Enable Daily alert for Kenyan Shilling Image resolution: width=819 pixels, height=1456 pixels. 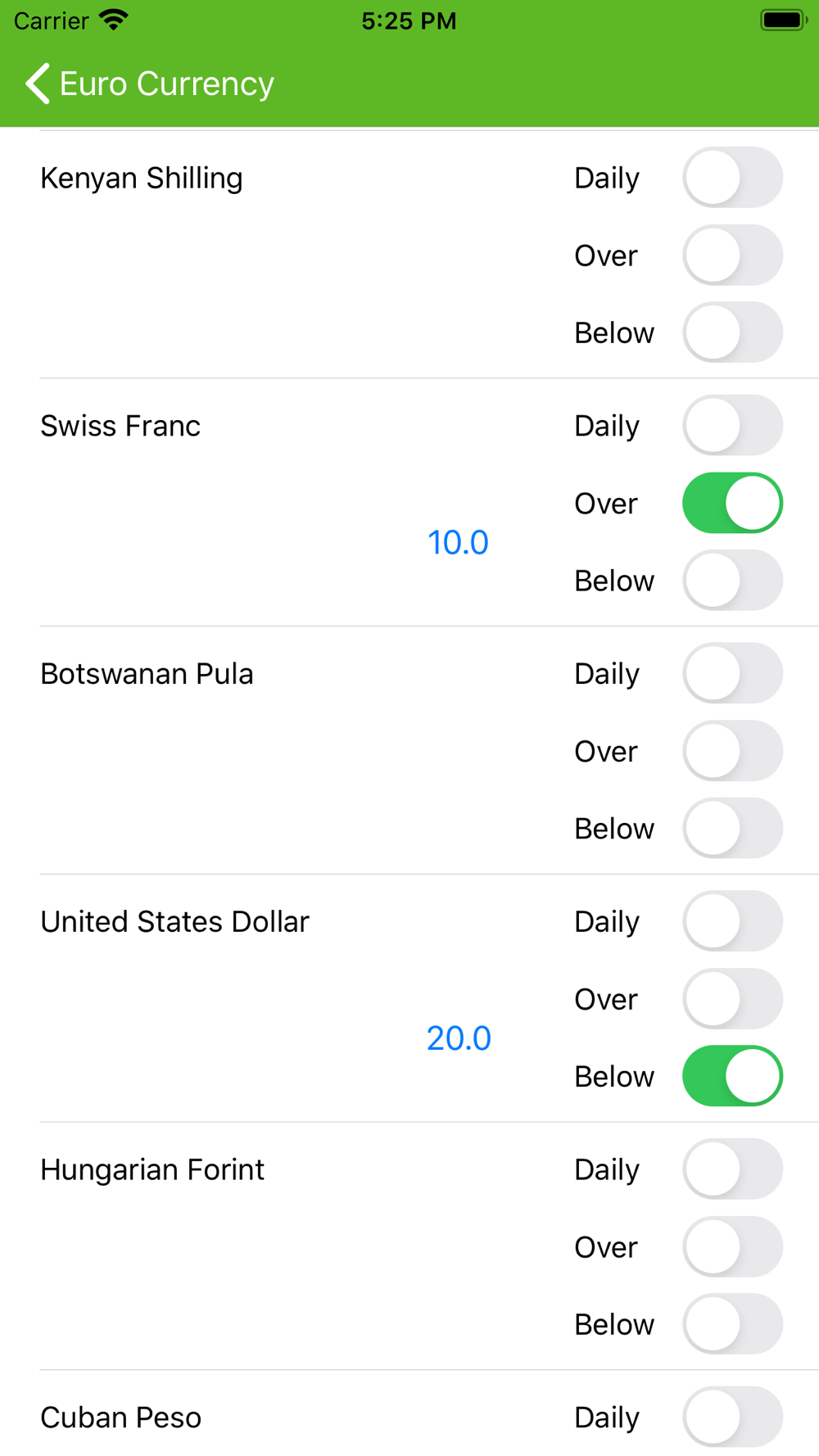[732, 178]
